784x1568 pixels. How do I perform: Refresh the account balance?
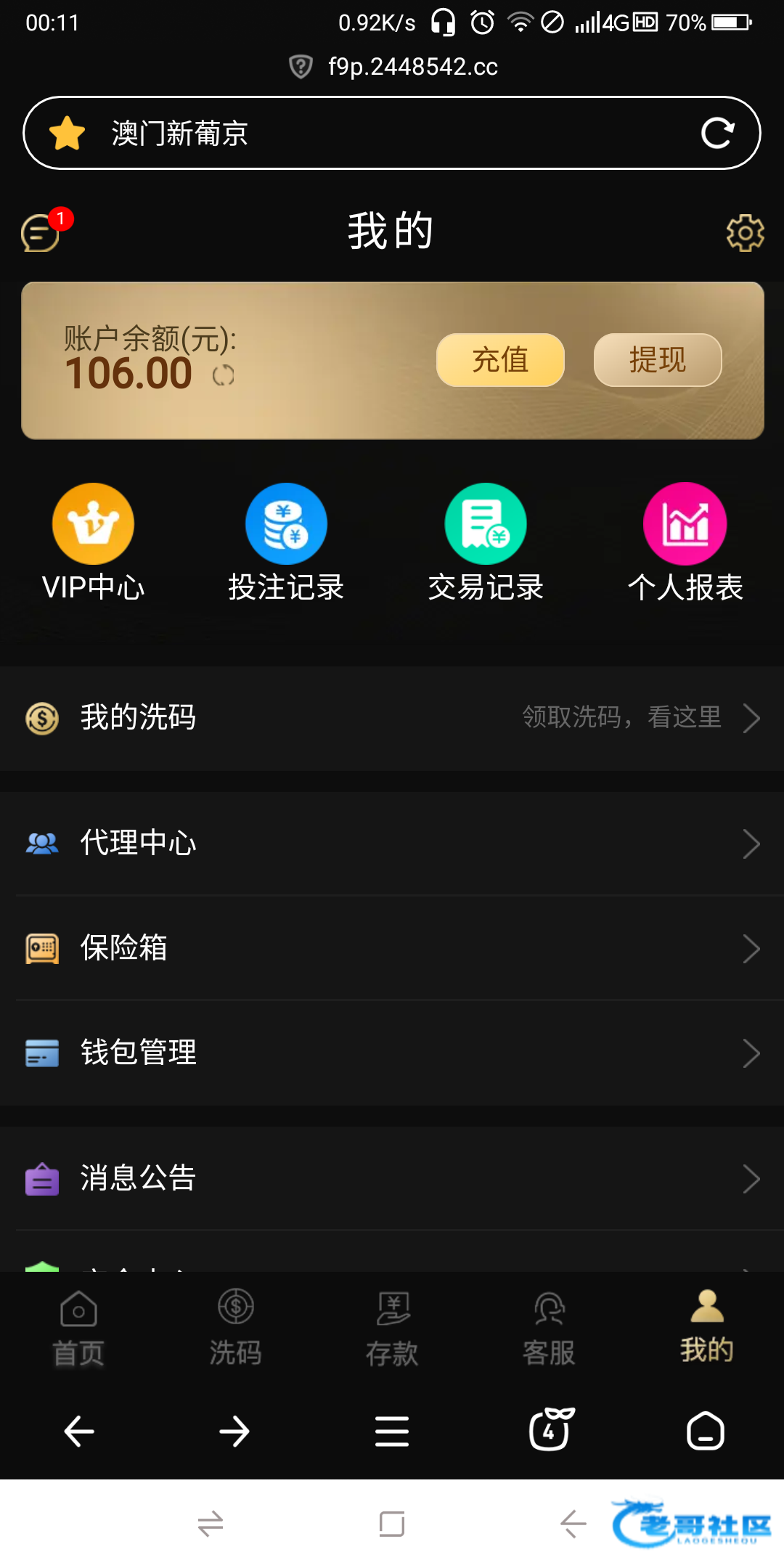click(223, 376)
